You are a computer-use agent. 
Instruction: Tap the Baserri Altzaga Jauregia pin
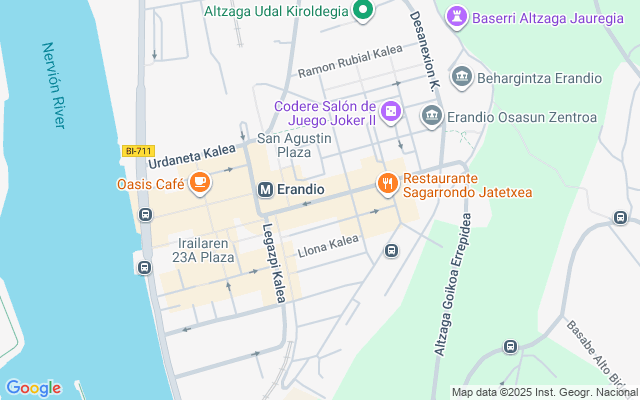click(x=457, y=15)
